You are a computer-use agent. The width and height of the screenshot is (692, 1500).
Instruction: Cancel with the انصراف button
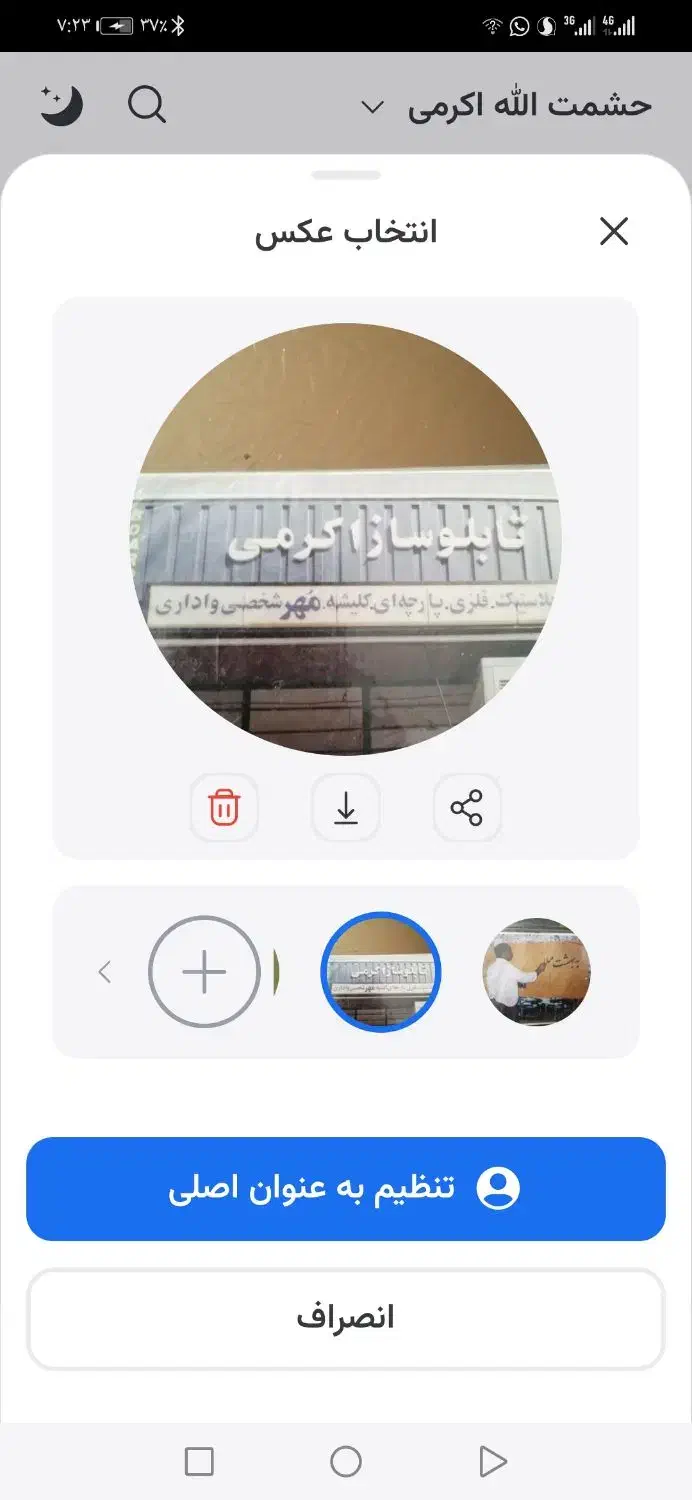tap(346, 1318)
